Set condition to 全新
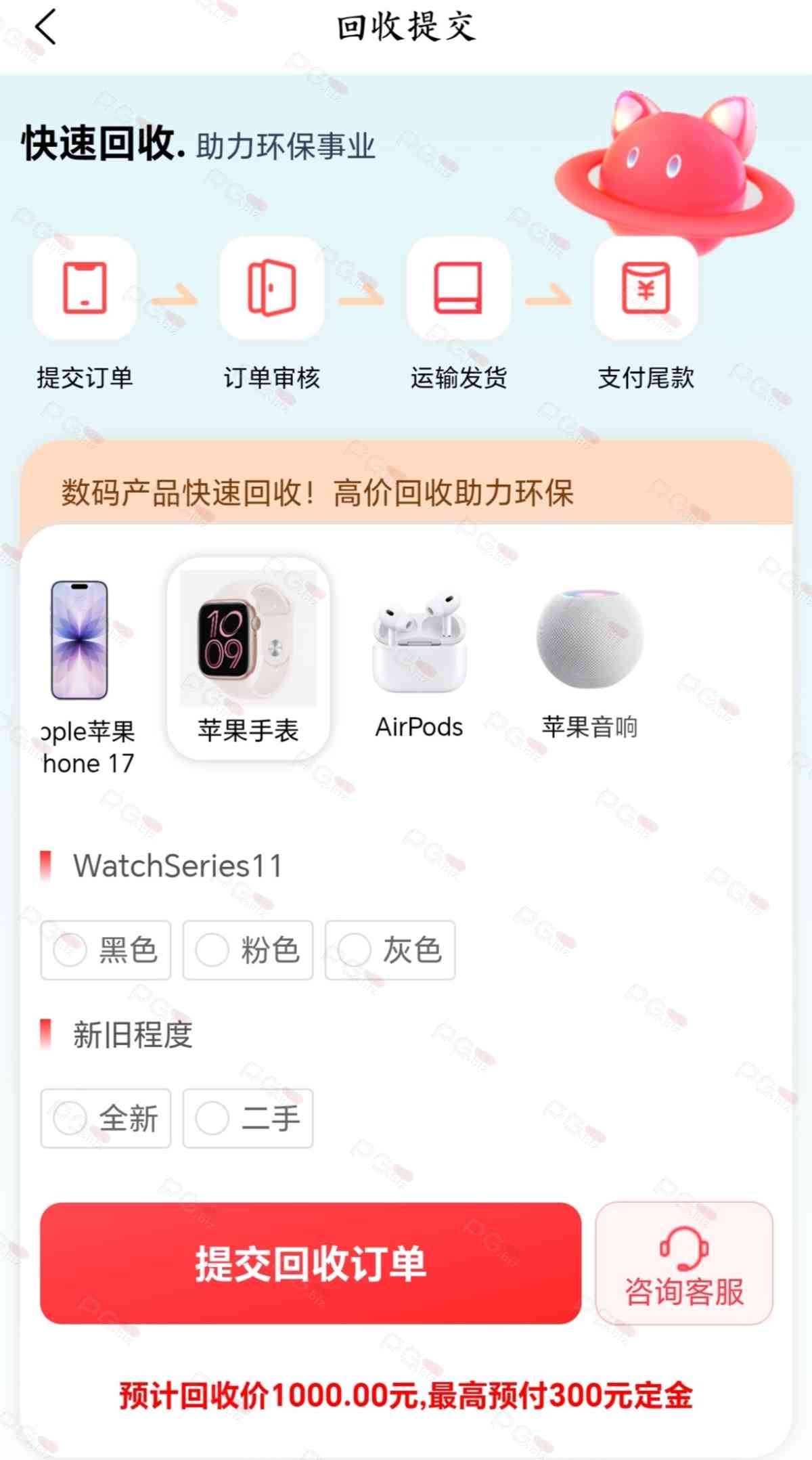Viewport: 812px width, 1460px height. click(x=106, y=1118)
